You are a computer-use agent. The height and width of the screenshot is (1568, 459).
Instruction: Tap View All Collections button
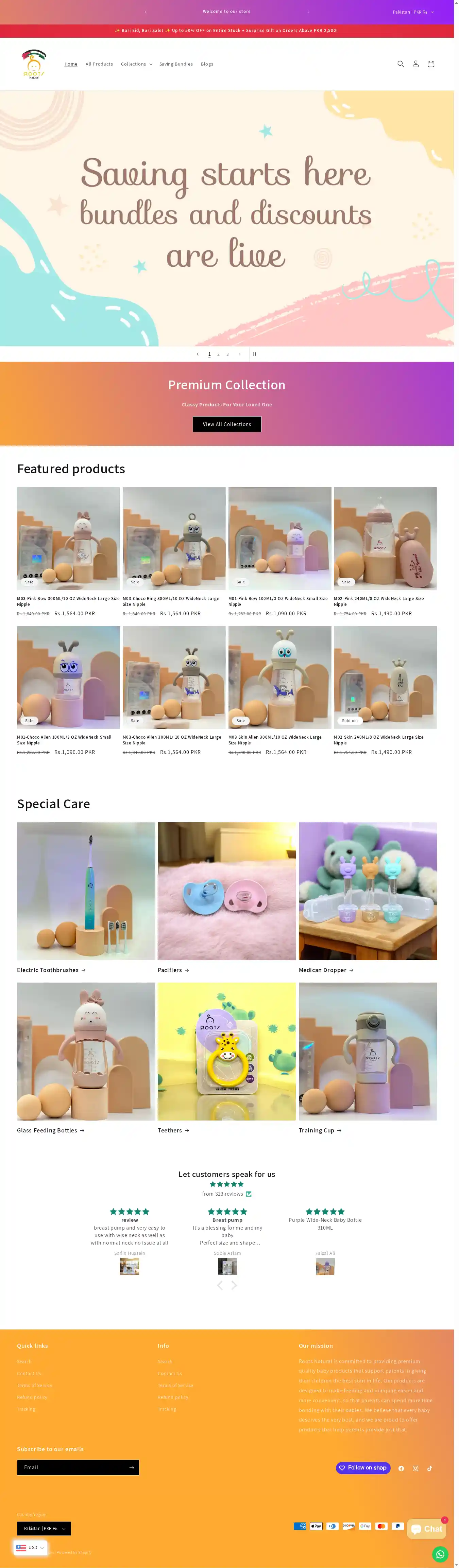pyautogui.click(x=226, y=424)
